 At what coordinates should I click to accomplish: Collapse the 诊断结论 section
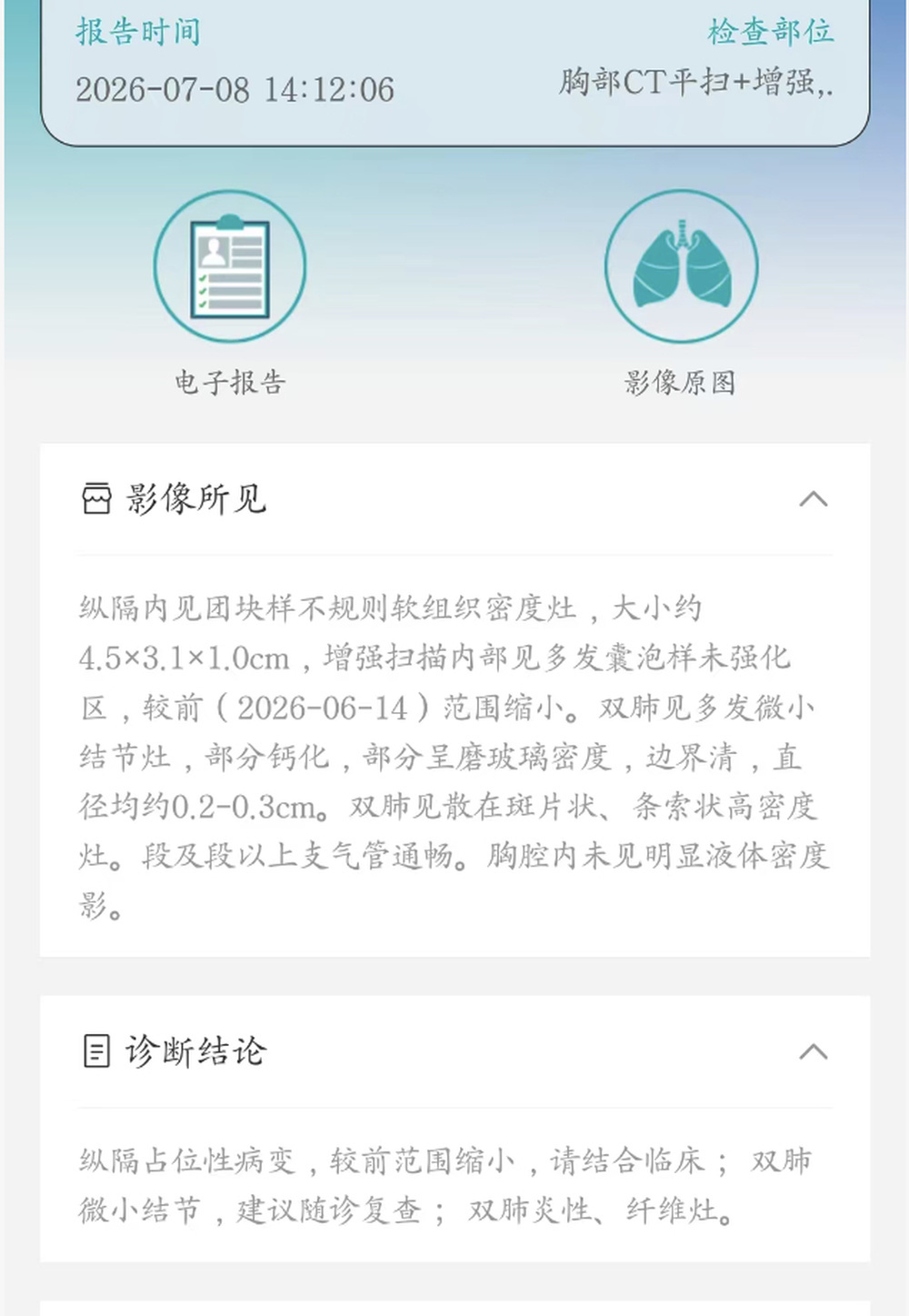click(x=813, y=1051)
